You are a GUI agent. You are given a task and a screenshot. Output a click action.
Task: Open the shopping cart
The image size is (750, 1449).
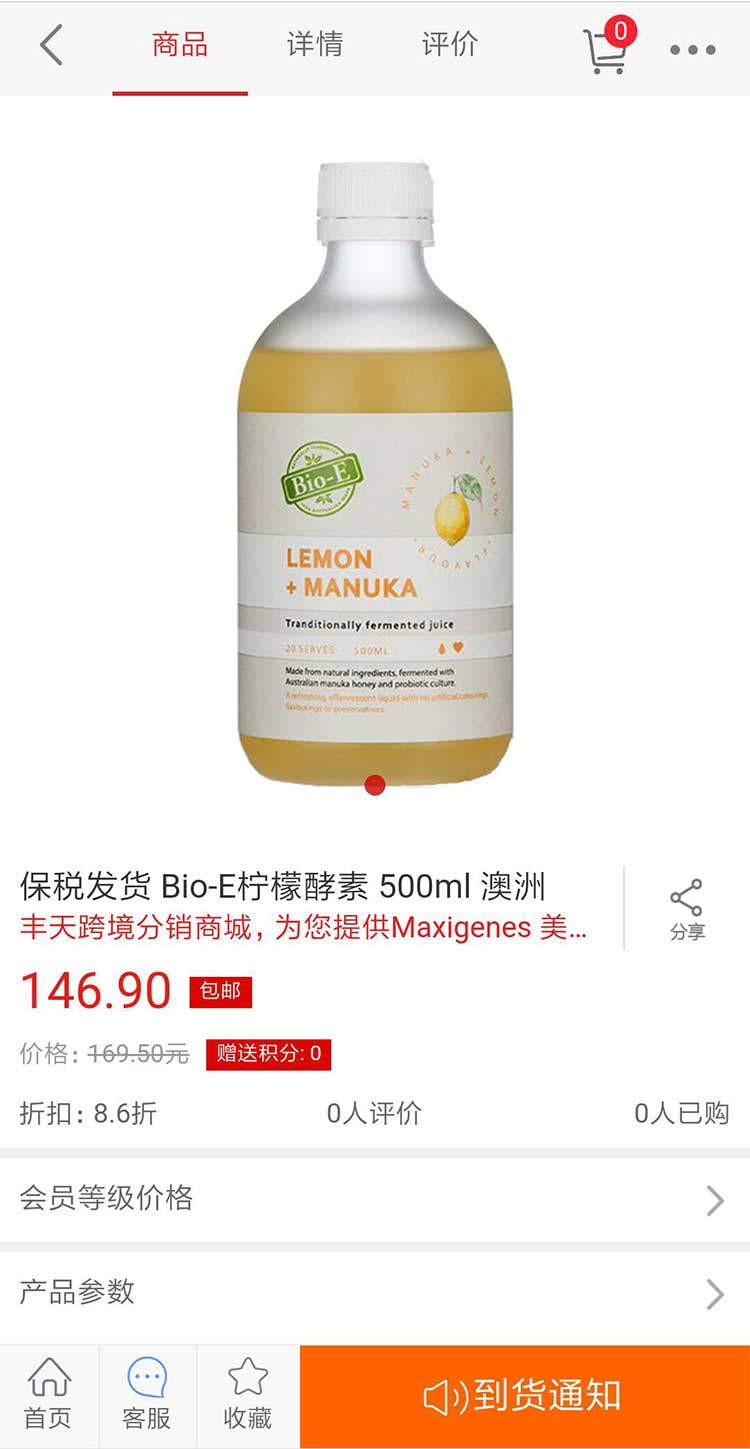tap(607, 48)
